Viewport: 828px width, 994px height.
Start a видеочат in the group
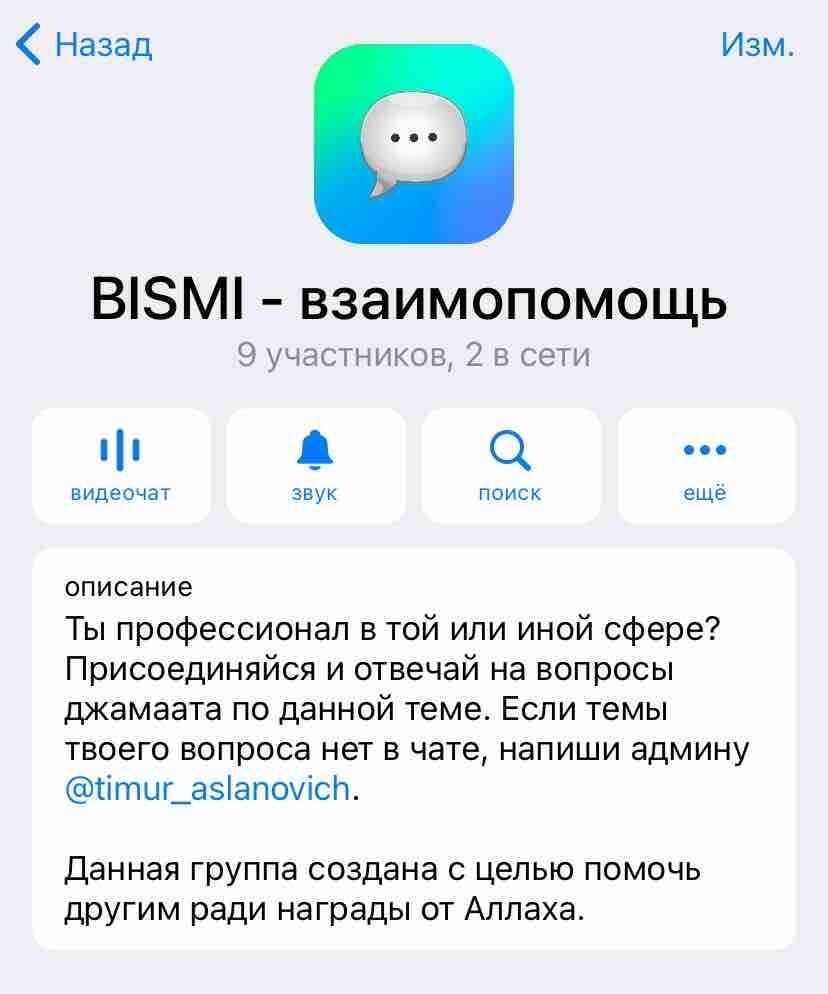coord(121,466)
